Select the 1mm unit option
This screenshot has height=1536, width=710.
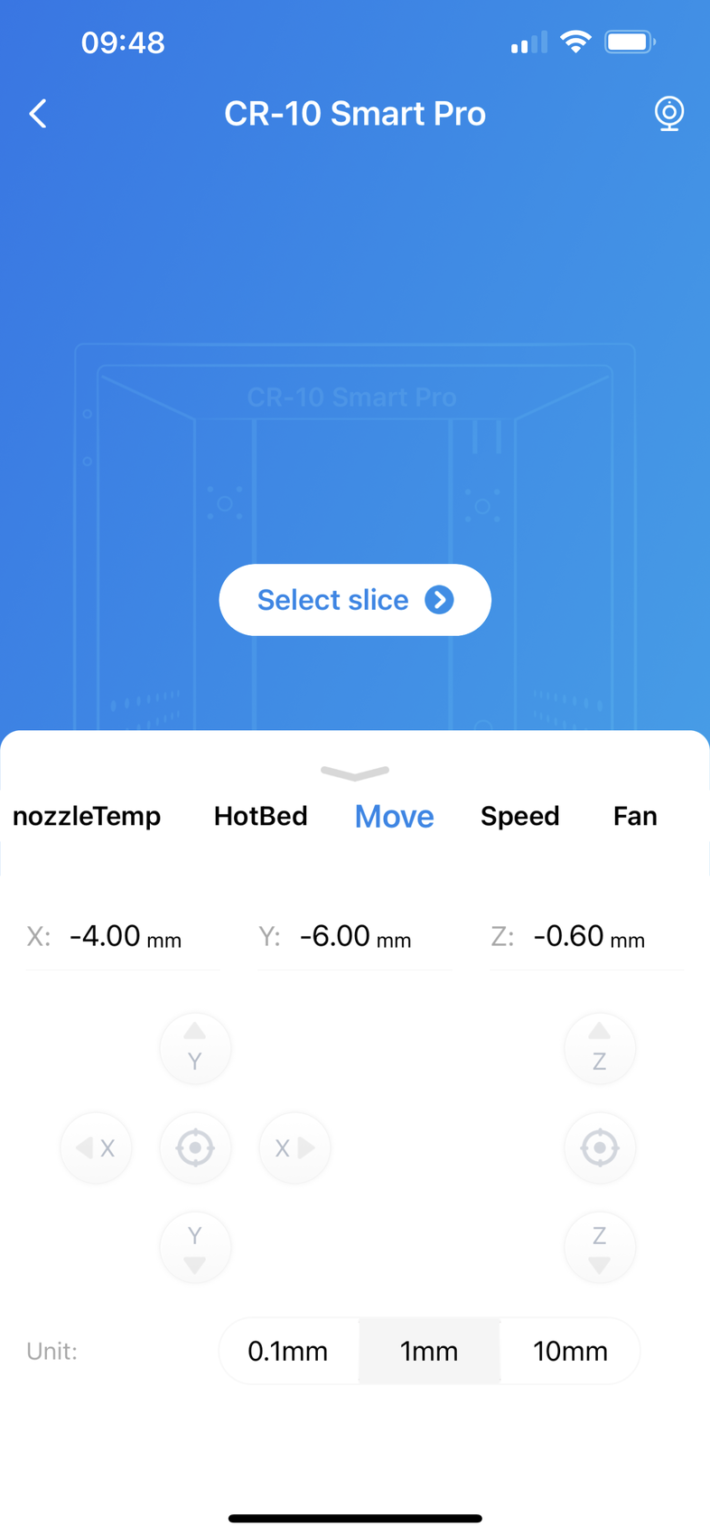point(429,1351)
